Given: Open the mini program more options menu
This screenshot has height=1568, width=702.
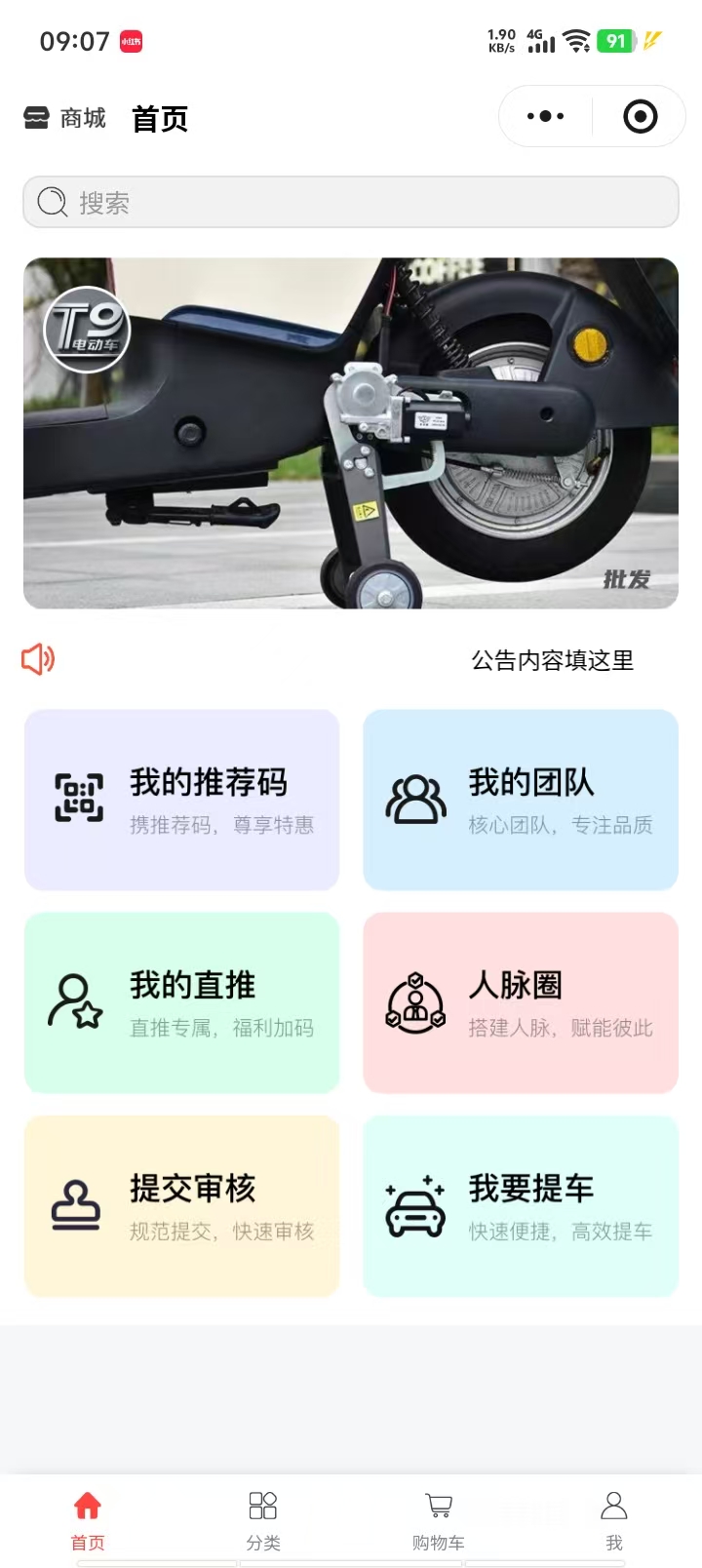Looking at the screenshot, I should (545, 117).
